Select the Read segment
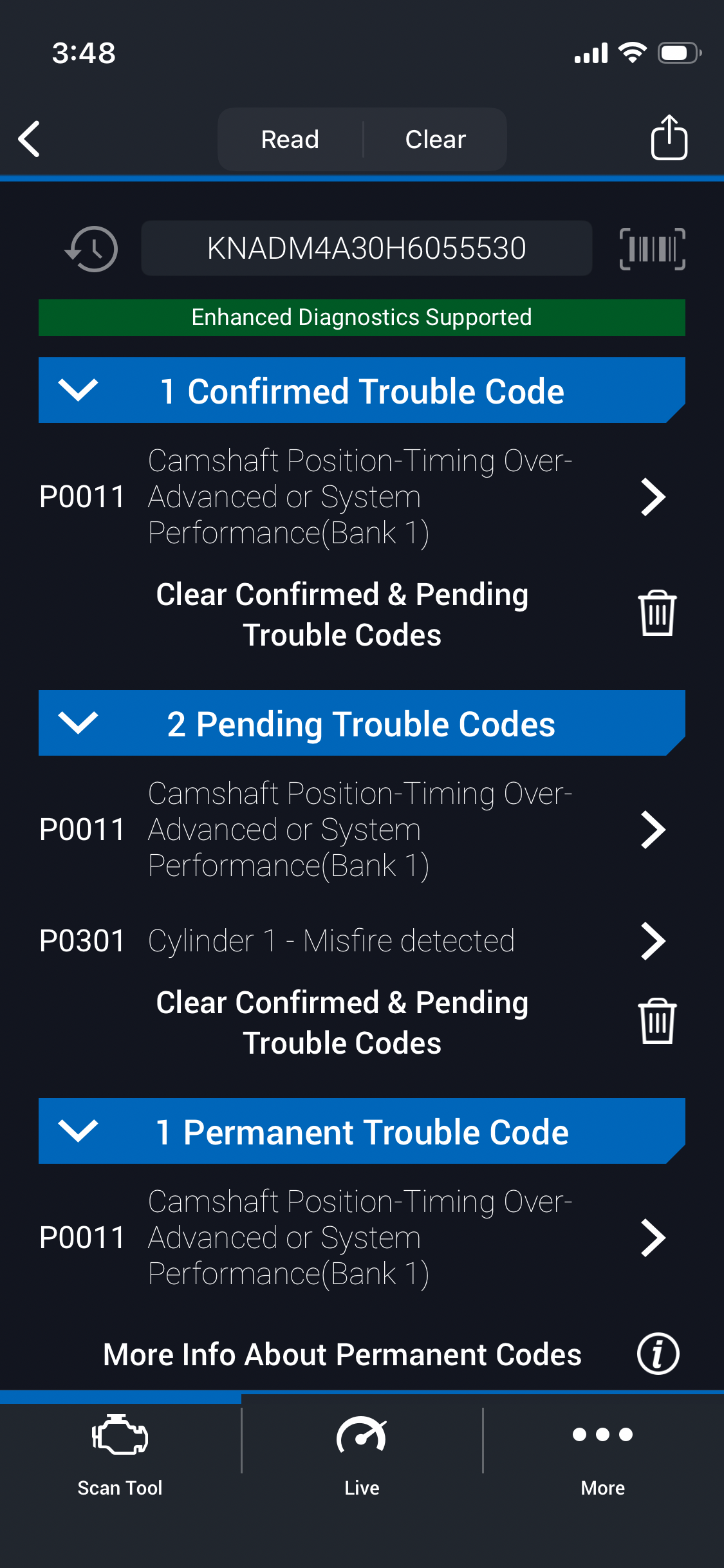The image size is (724, 1568). pyautogui.click(x=290, y=140)
